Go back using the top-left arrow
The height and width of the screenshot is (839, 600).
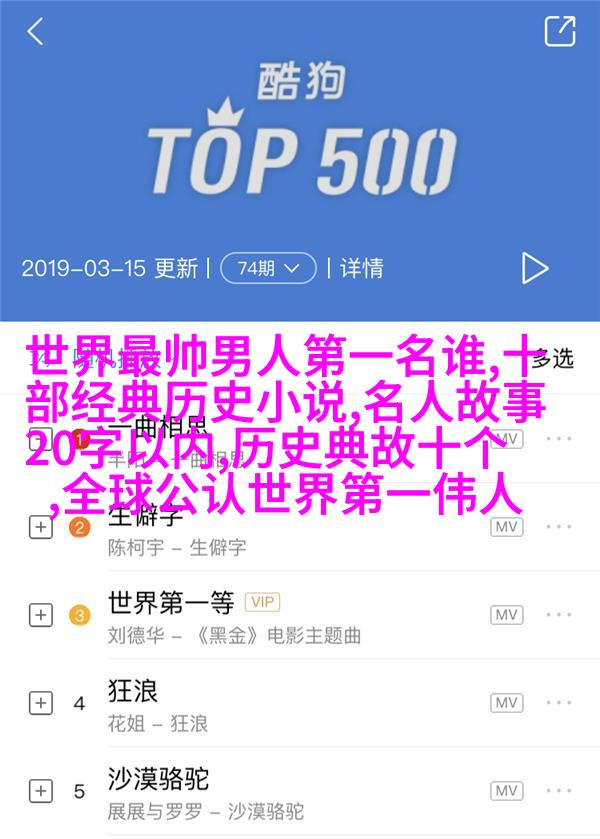[x=35, y=32]
